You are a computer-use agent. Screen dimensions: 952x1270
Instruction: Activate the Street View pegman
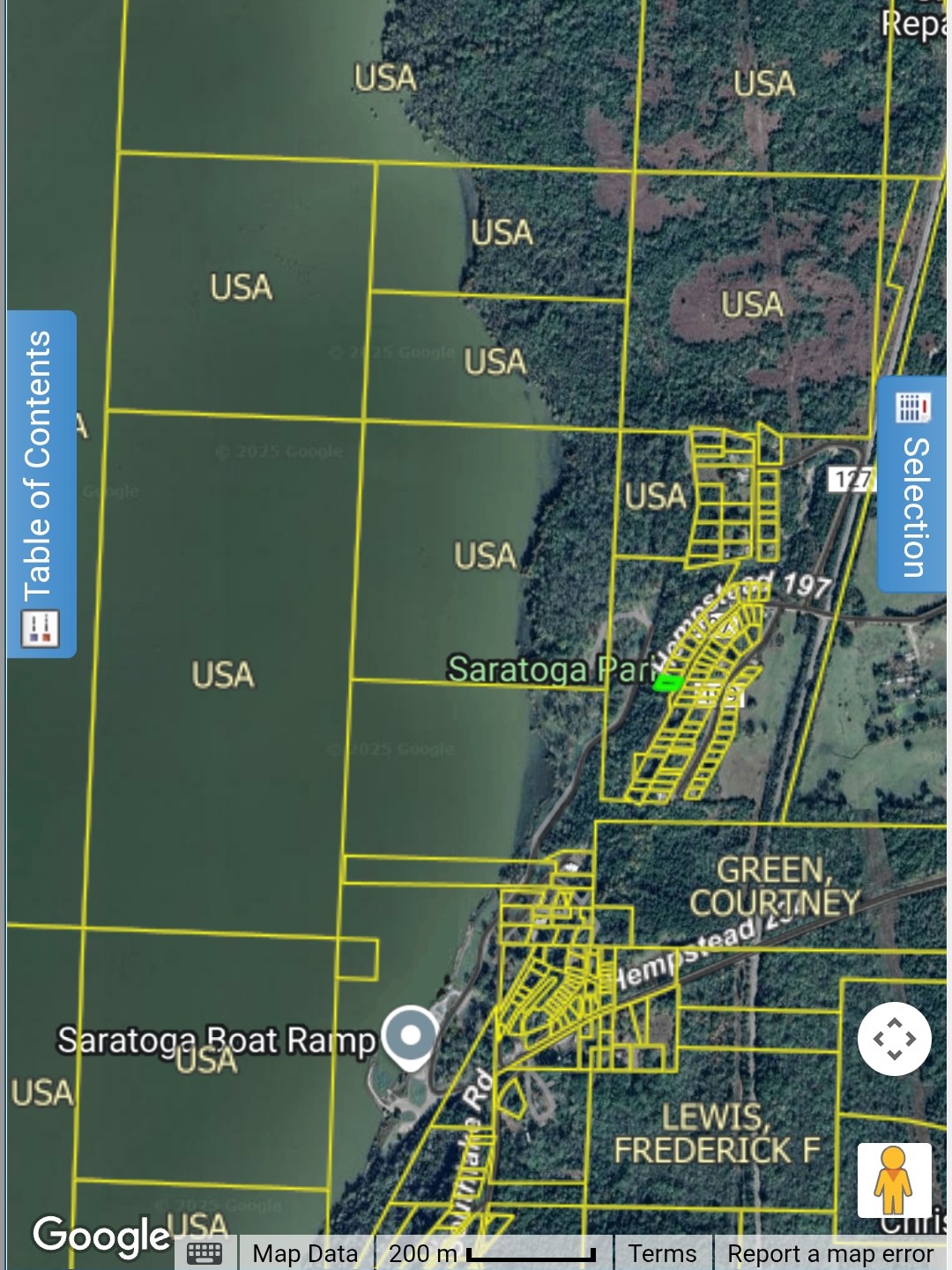click(894, 1180)
